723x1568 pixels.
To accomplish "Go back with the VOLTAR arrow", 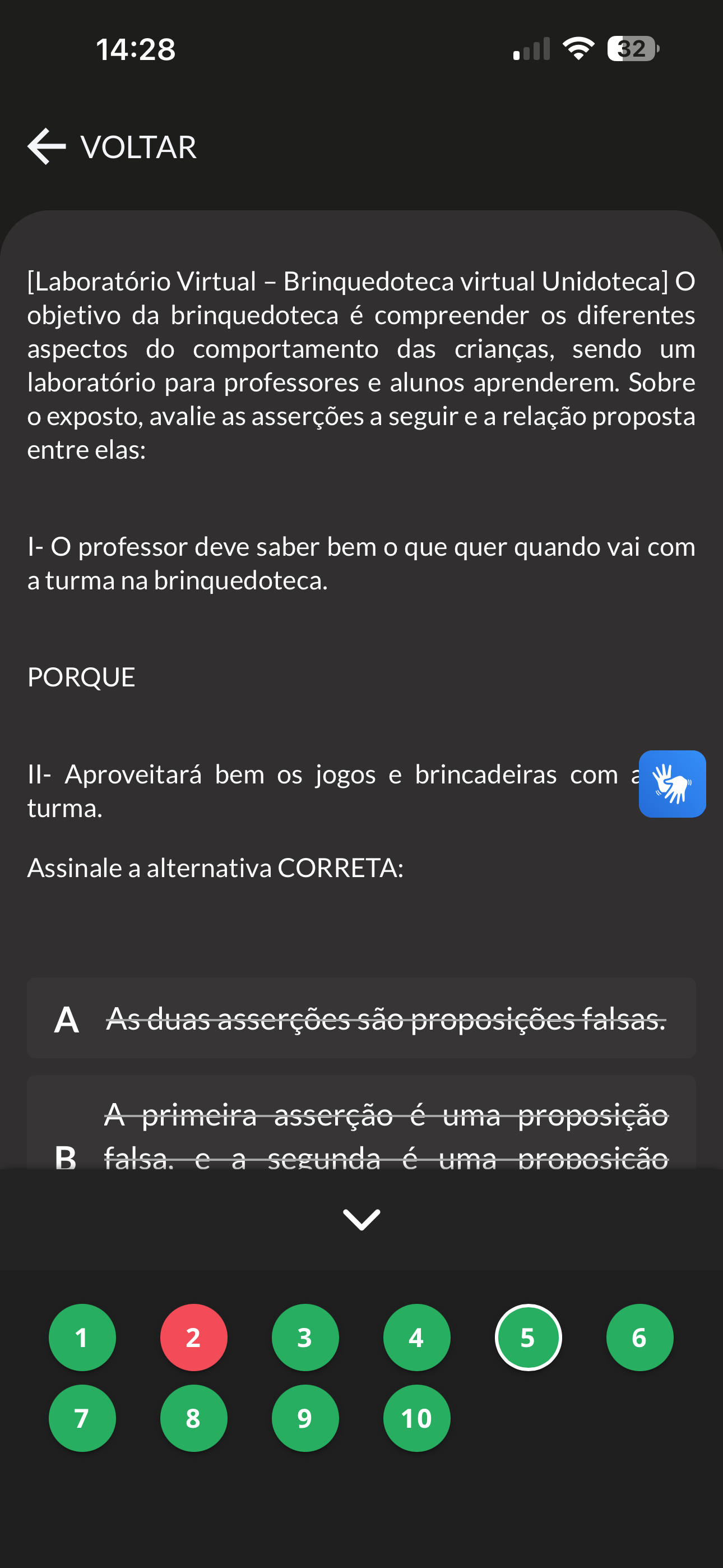I will click(48, 147).
